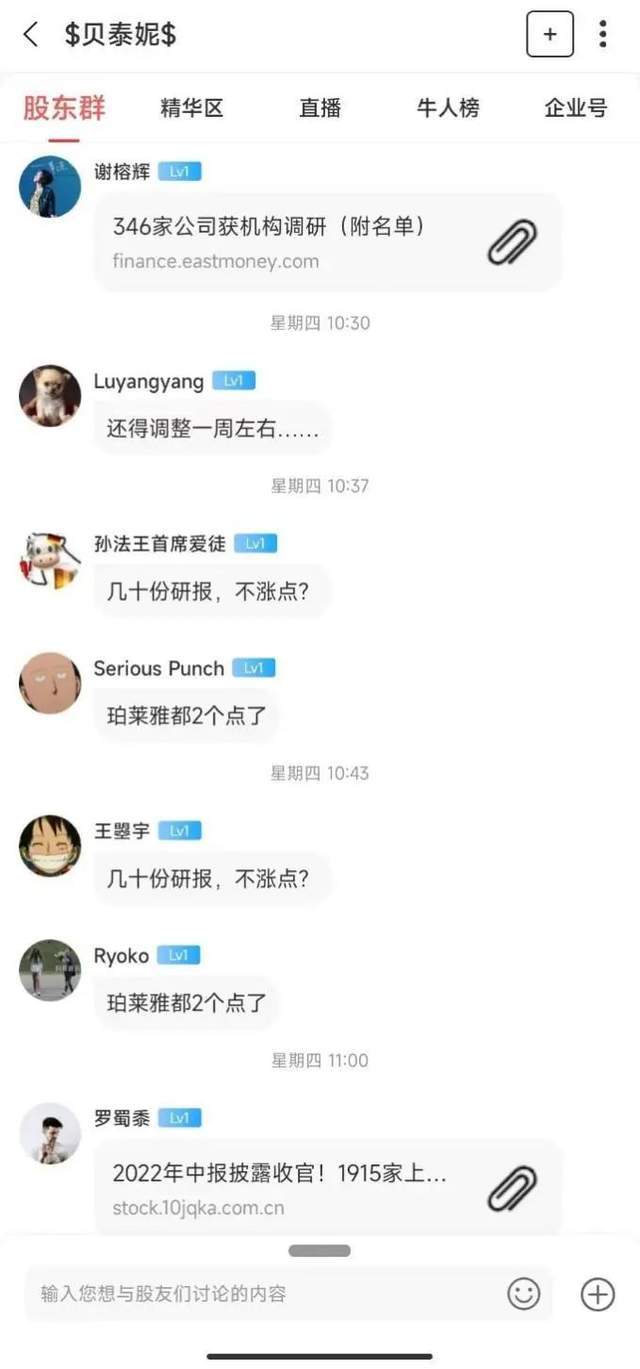Go back using the top-left arrow
640x1369 pixels.
[31, 35]
